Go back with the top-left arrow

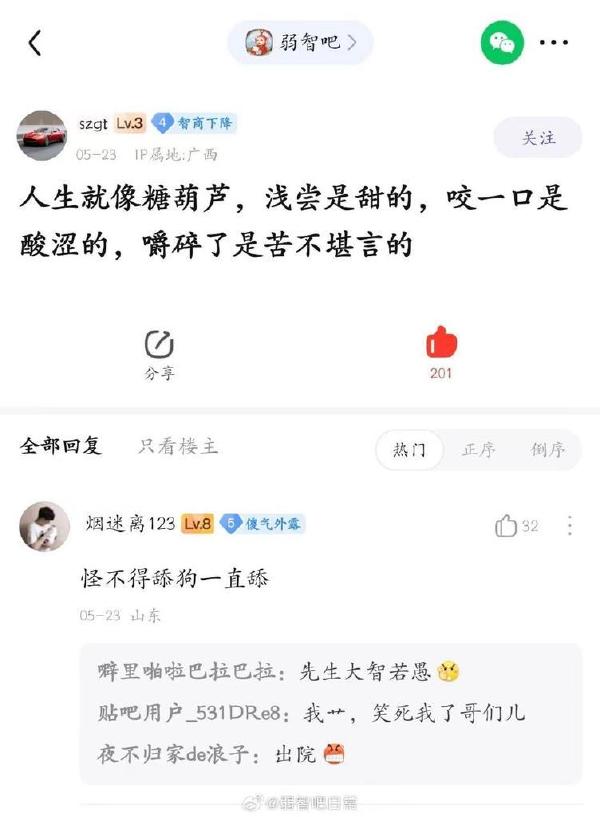pyautogui.click(x=35, y=43)
